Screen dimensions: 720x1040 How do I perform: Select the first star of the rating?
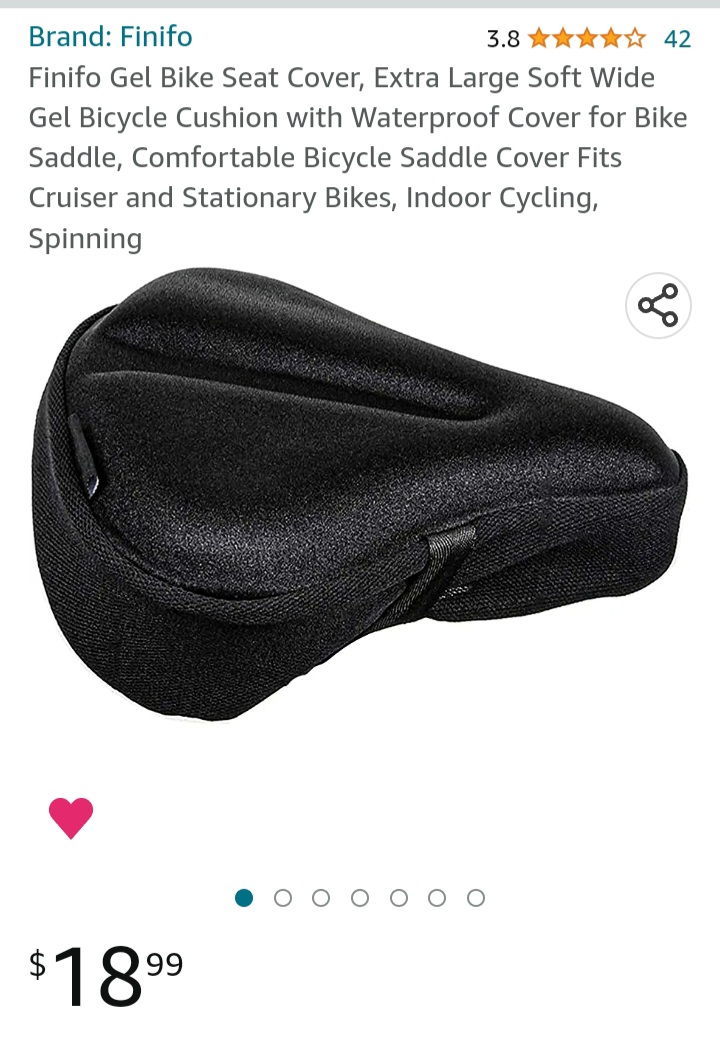pos(537,40)
